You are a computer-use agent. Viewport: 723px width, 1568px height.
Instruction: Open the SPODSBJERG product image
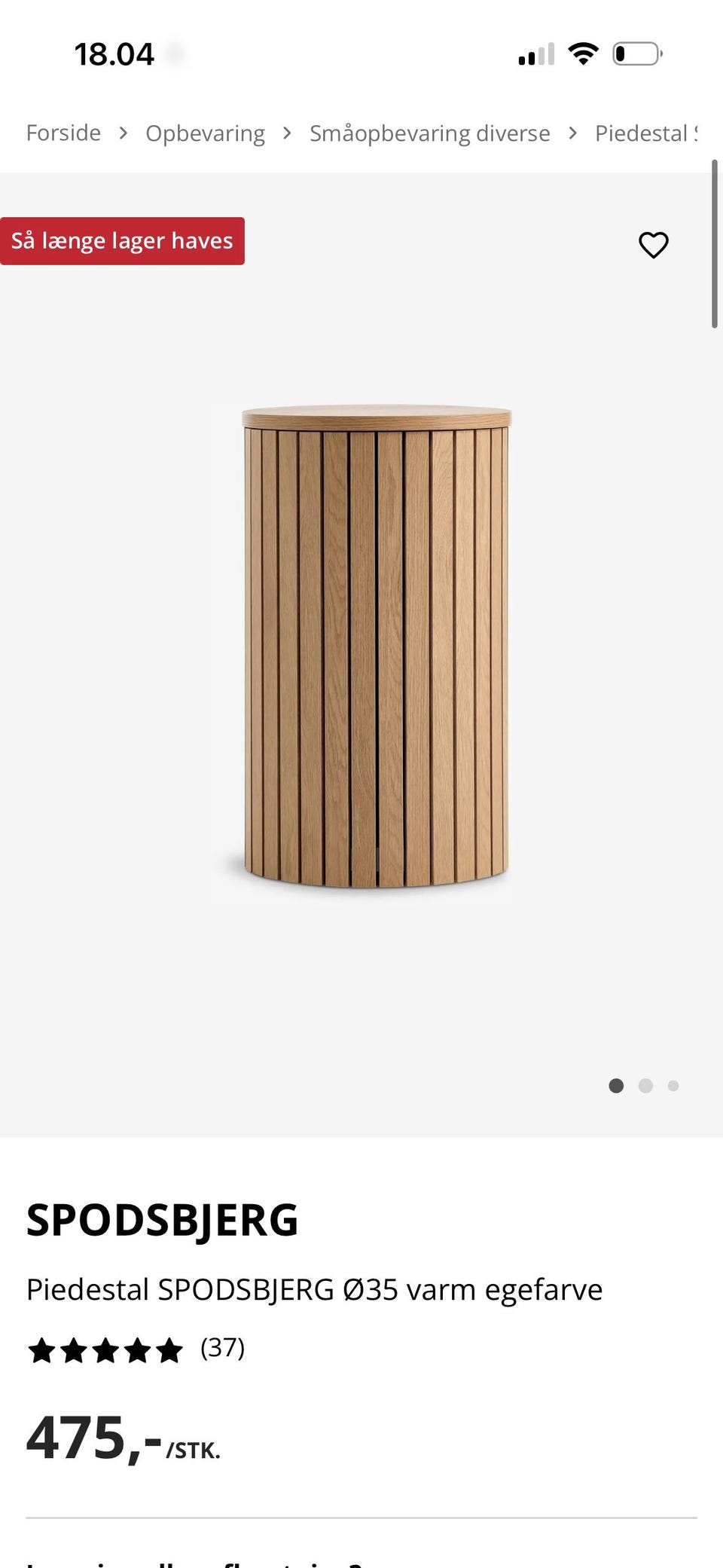[x=376, y=646]
